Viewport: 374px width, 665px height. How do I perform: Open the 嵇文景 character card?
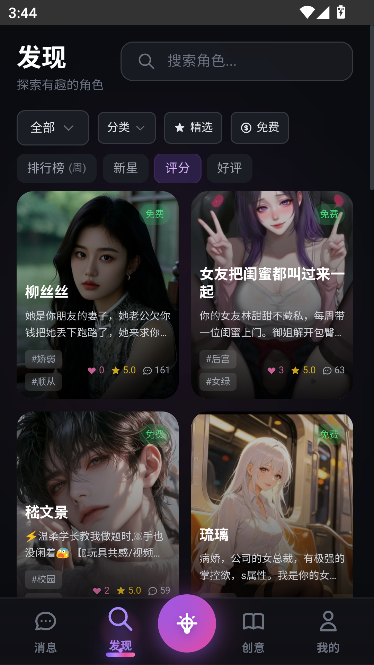98,505
